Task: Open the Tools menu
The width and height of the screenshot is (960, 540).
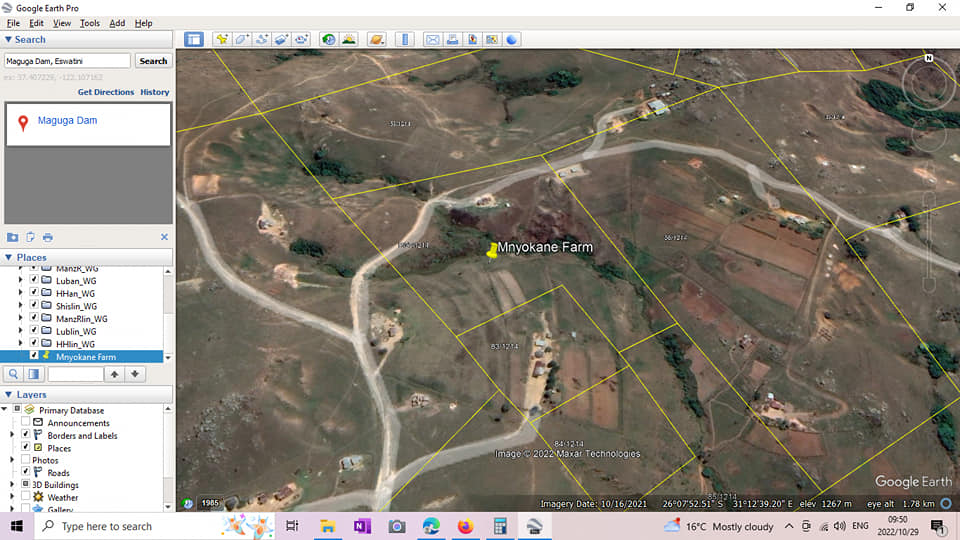Action: tap(90, 23)
